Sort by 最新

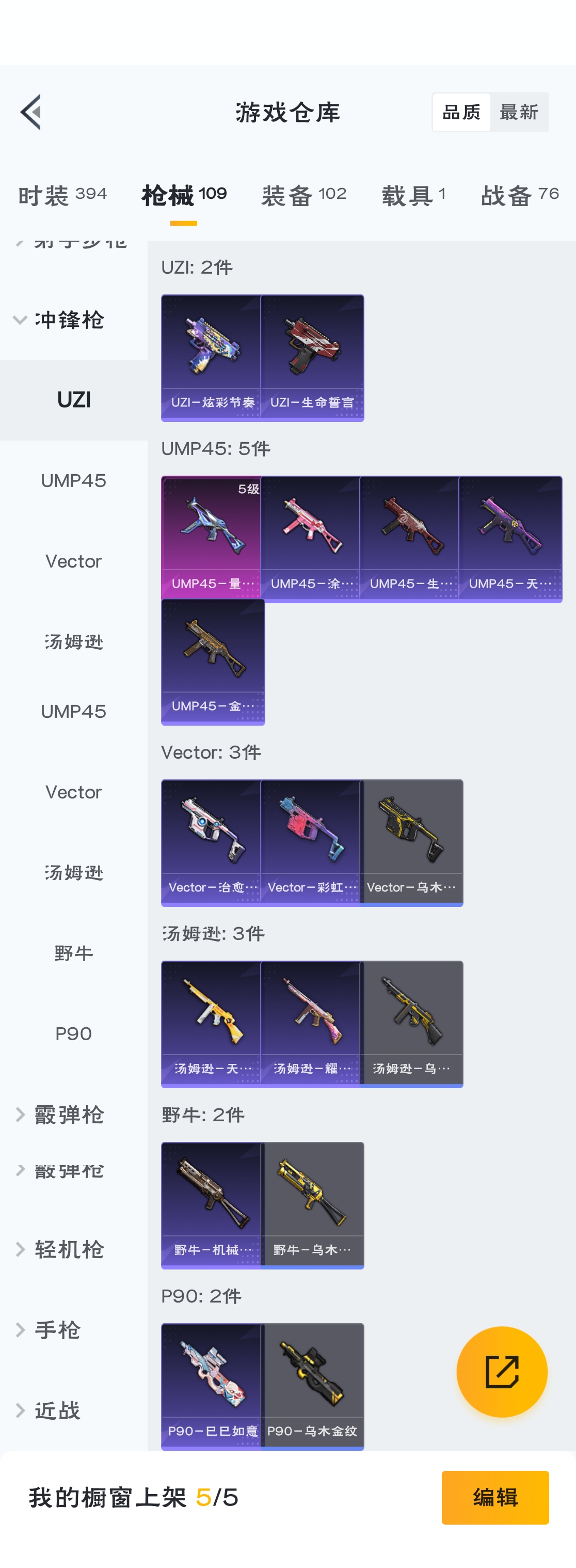pos(518,112)
